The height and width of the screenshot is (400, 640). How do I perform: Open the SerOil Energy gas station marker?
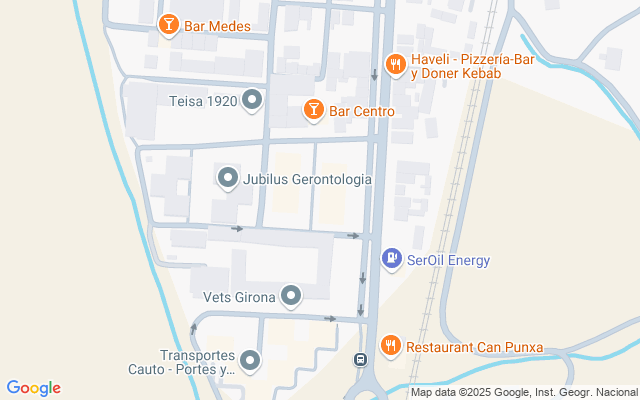click(x=392, y=260)
